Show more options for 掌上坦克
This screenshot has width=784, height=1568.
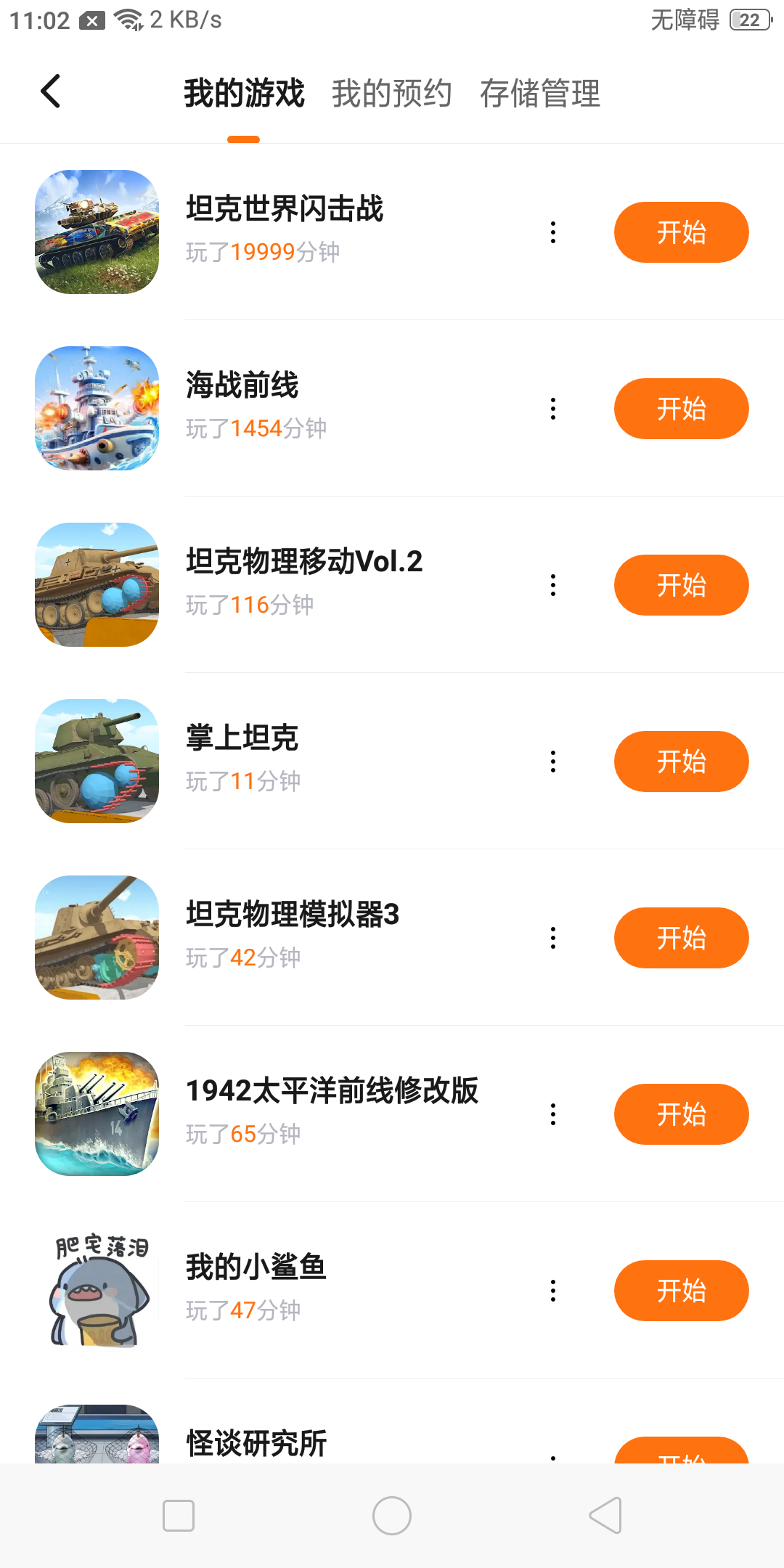[x=553, y=761]
